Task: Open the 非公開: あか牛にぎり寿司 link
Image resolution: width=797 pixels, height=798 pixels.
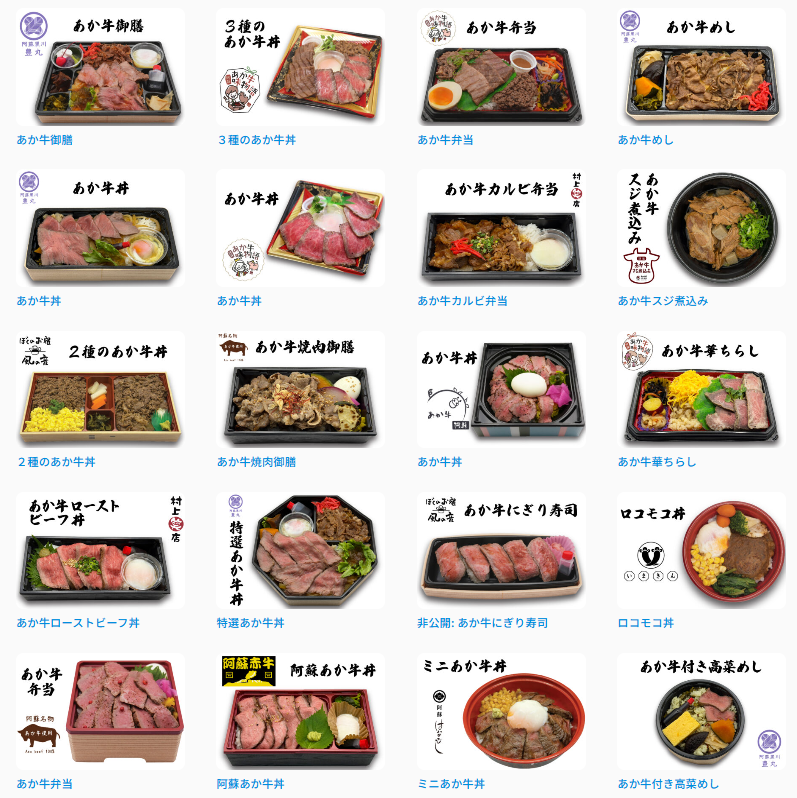Action: (482, 623)
